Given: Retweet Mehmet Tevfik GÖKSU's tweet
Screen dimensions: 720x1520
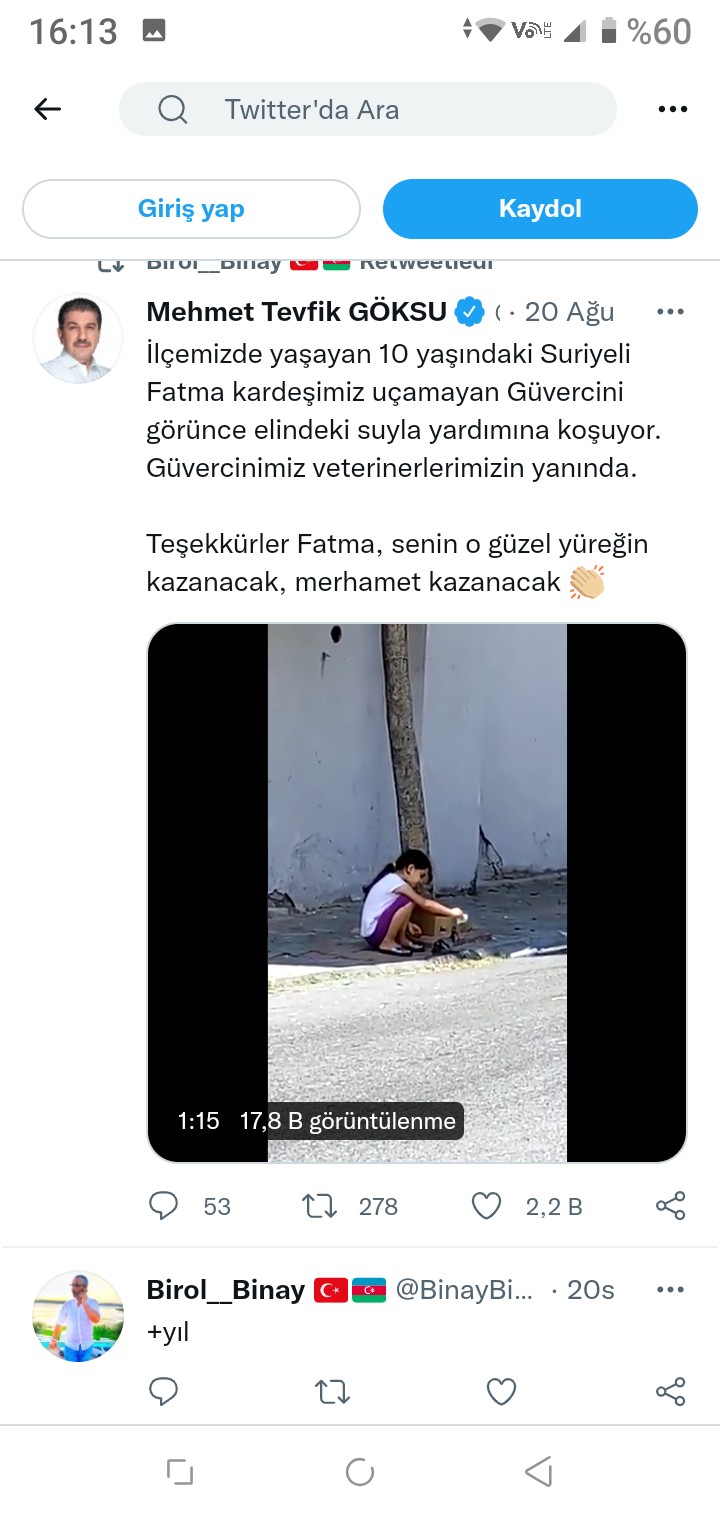Looking at the screenshot, I should pos(320,1206).
